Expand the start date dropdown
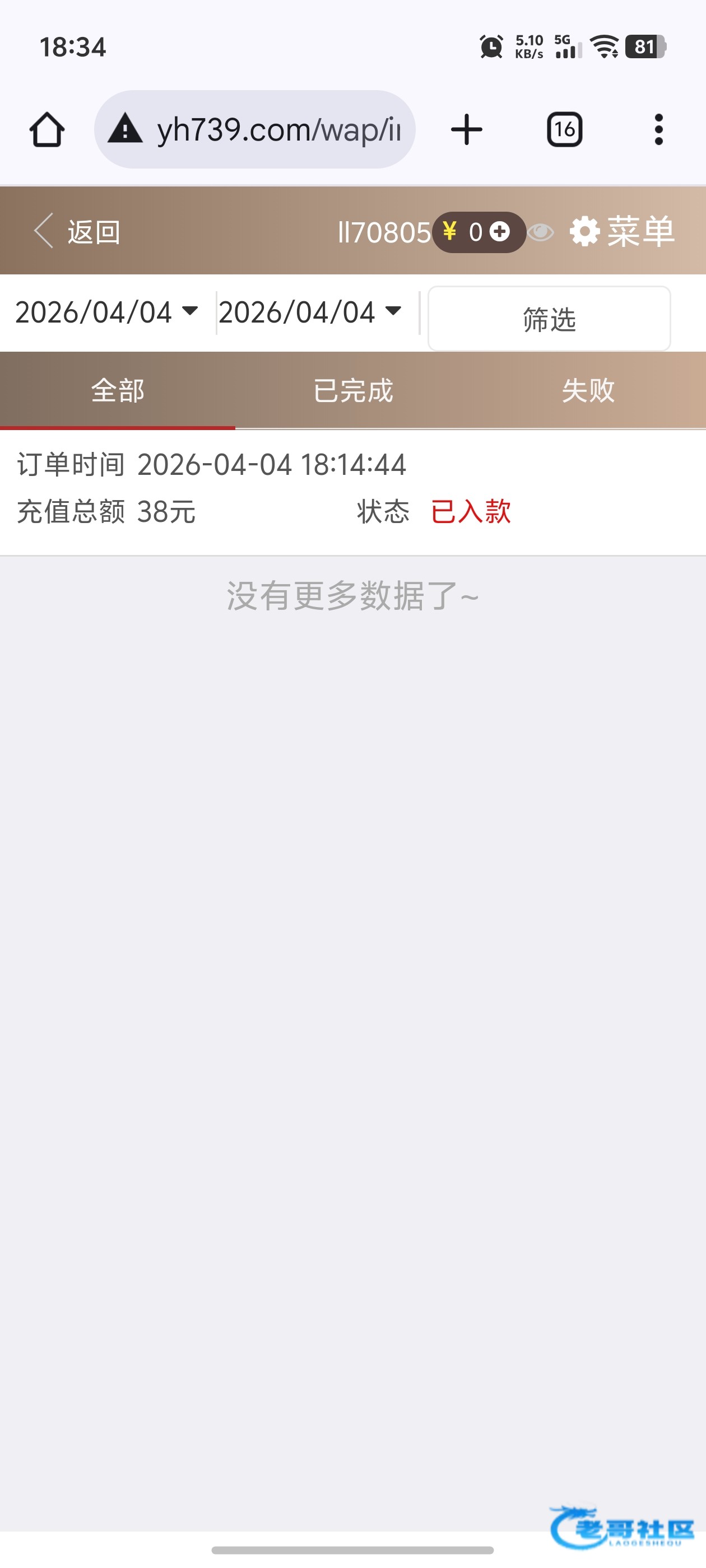 click(106, 312)
